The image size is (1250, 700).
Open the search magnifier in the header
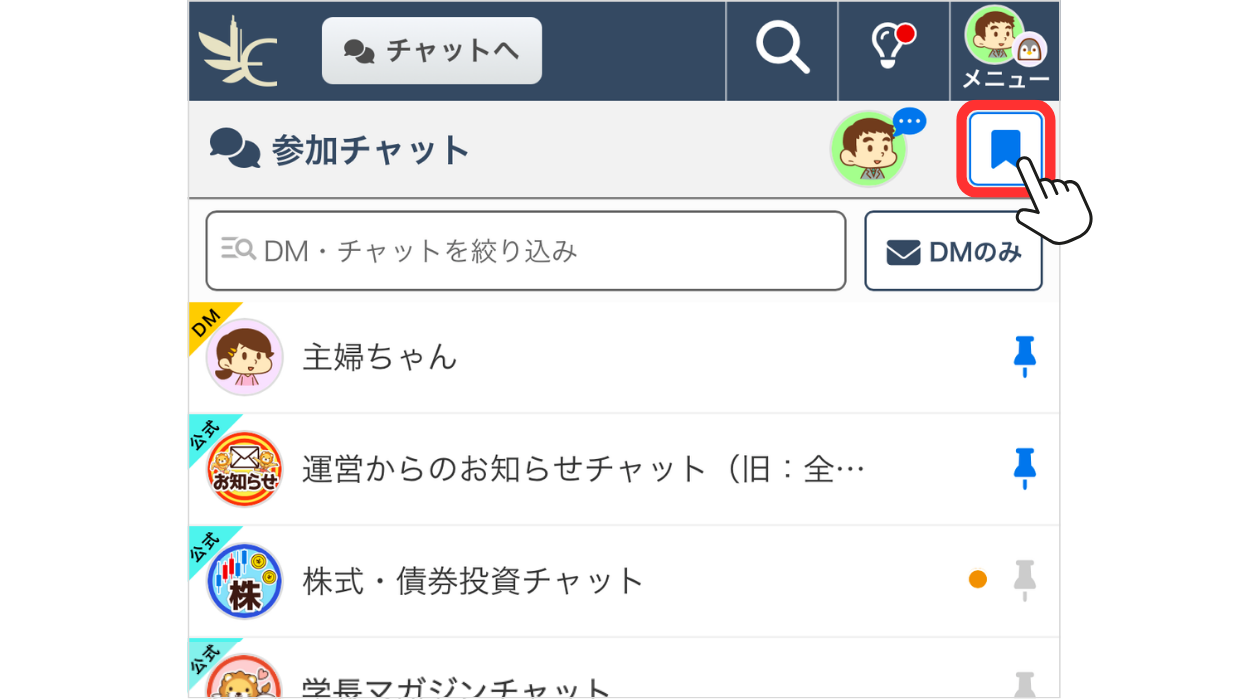point(781,48)
